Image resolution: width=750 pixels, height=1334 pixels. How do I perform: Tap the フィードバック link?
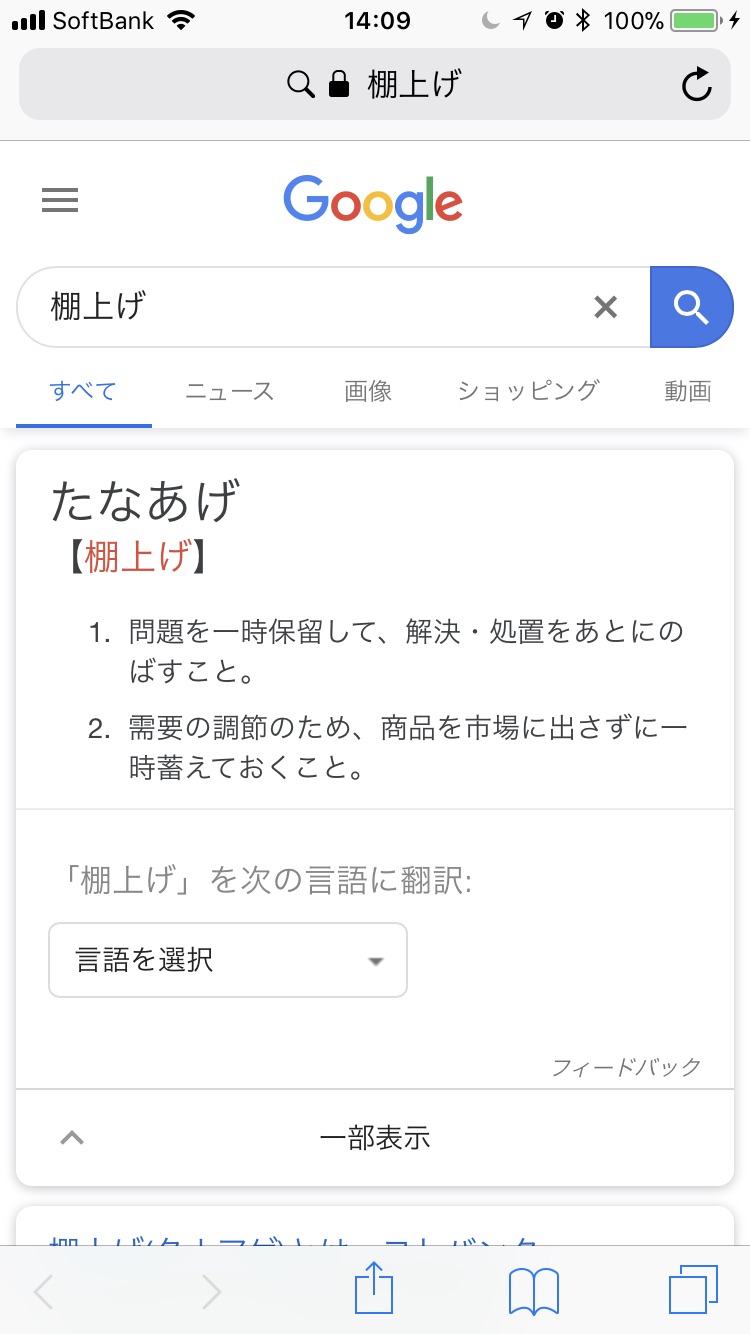[627, 1066]
